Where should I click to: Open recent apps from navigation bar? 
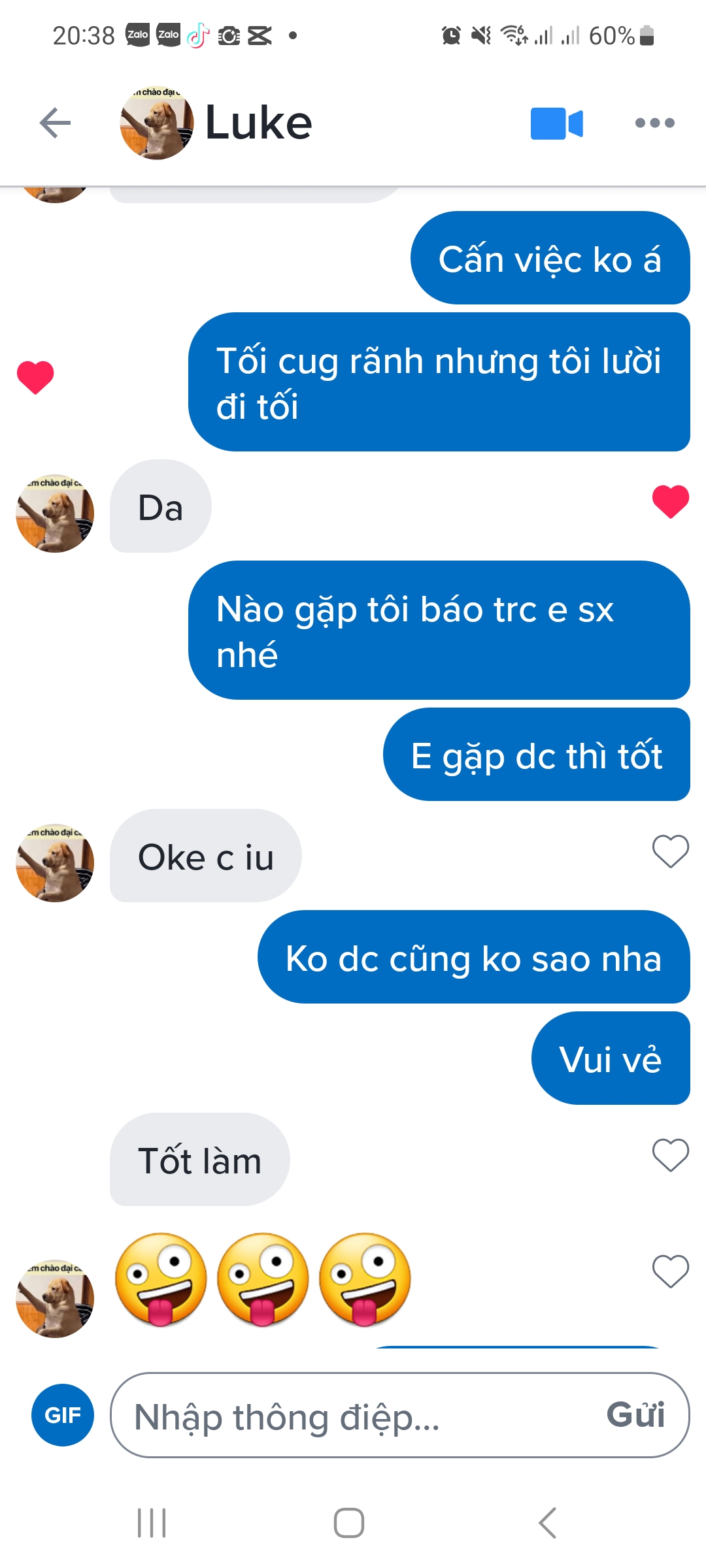(152, 1523)
